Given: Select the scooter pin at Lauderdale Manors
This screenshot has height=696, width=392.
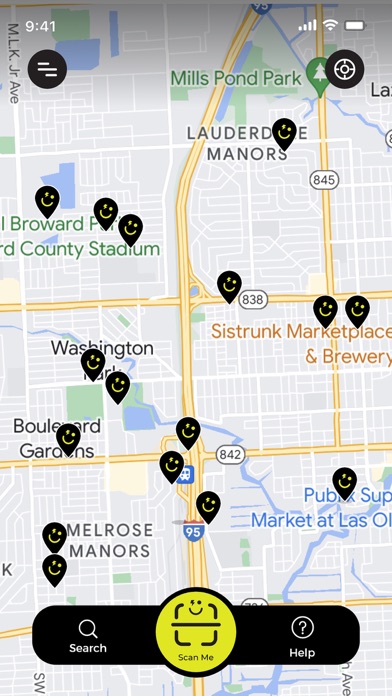Looking at the screenshot, I should (x=285, y=134).
